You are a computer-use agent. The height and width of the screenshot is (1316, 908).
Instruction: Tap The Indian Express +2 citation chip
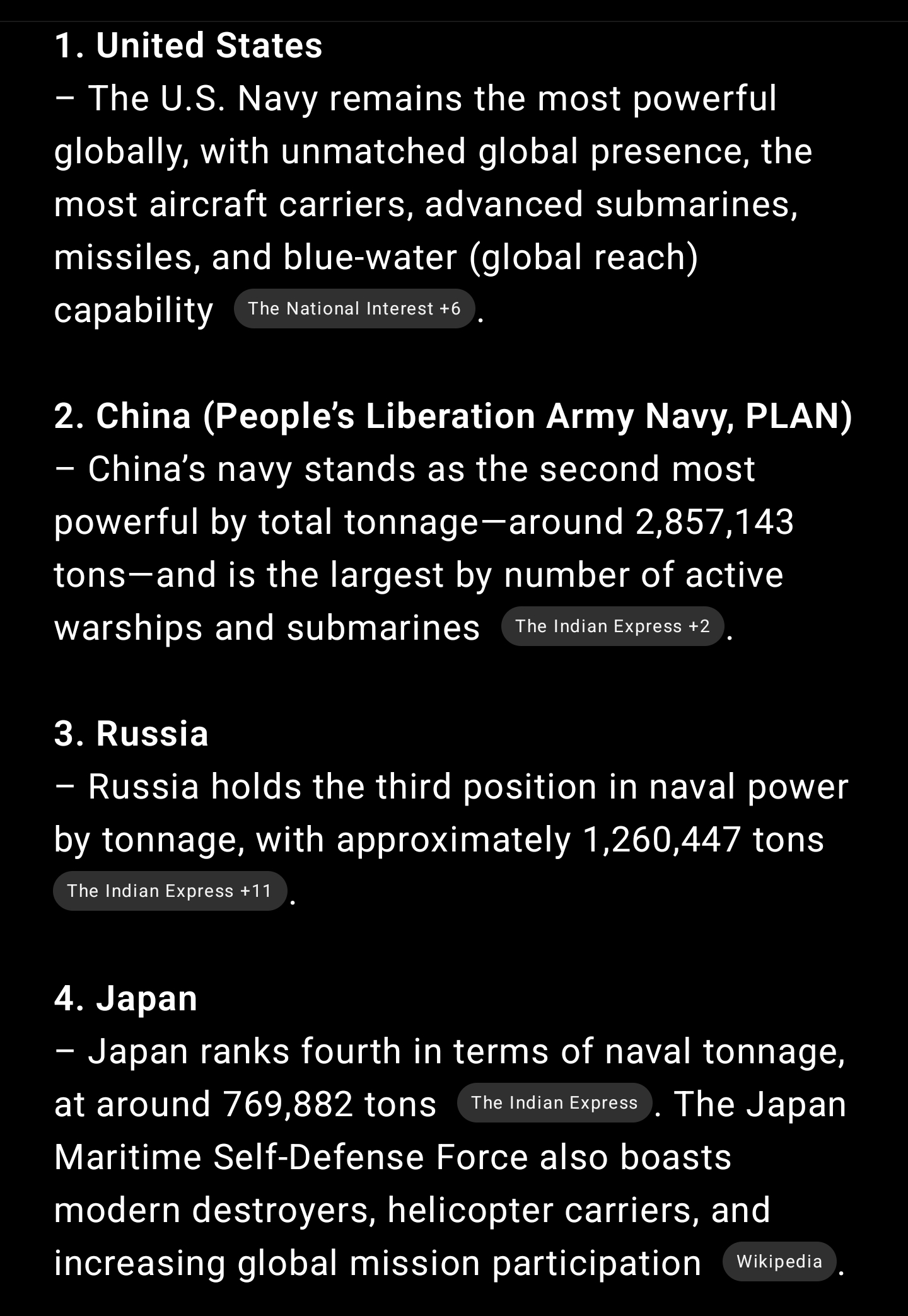pyautogui.click(x=612, y=626)
